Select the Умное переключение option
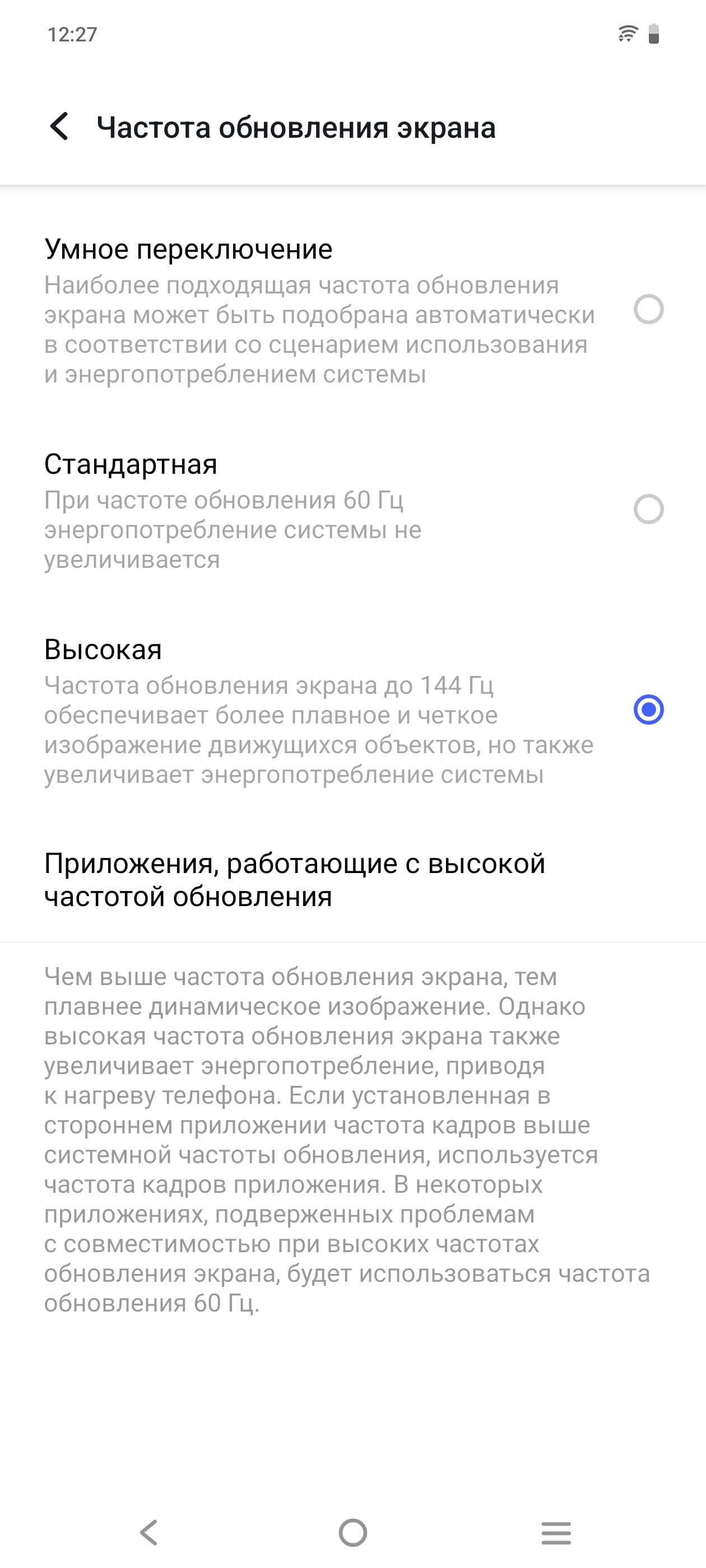The image size is (706, 1568). click(648, 309)
